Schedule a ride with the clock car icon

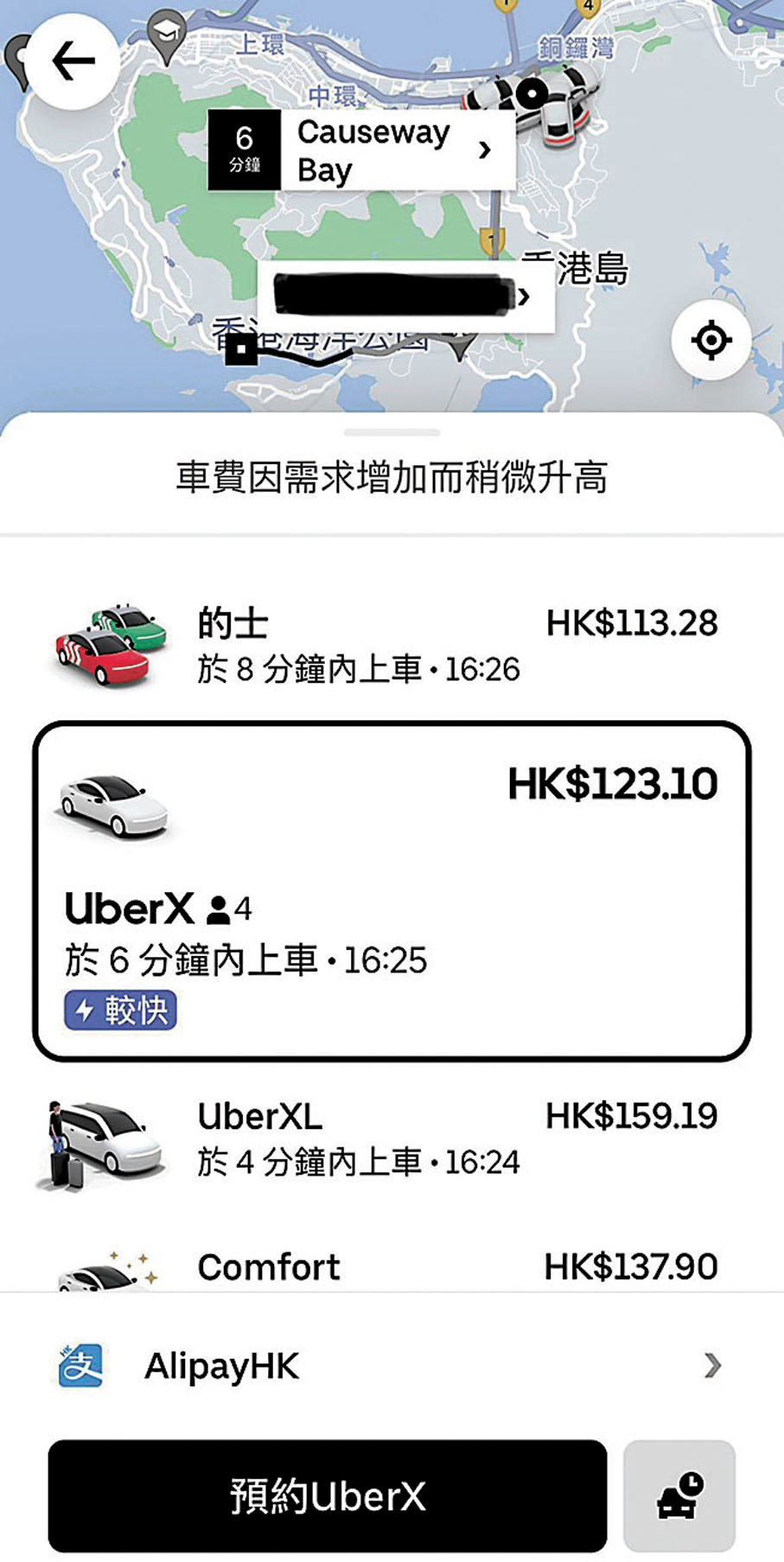(x=679, y=1495)
